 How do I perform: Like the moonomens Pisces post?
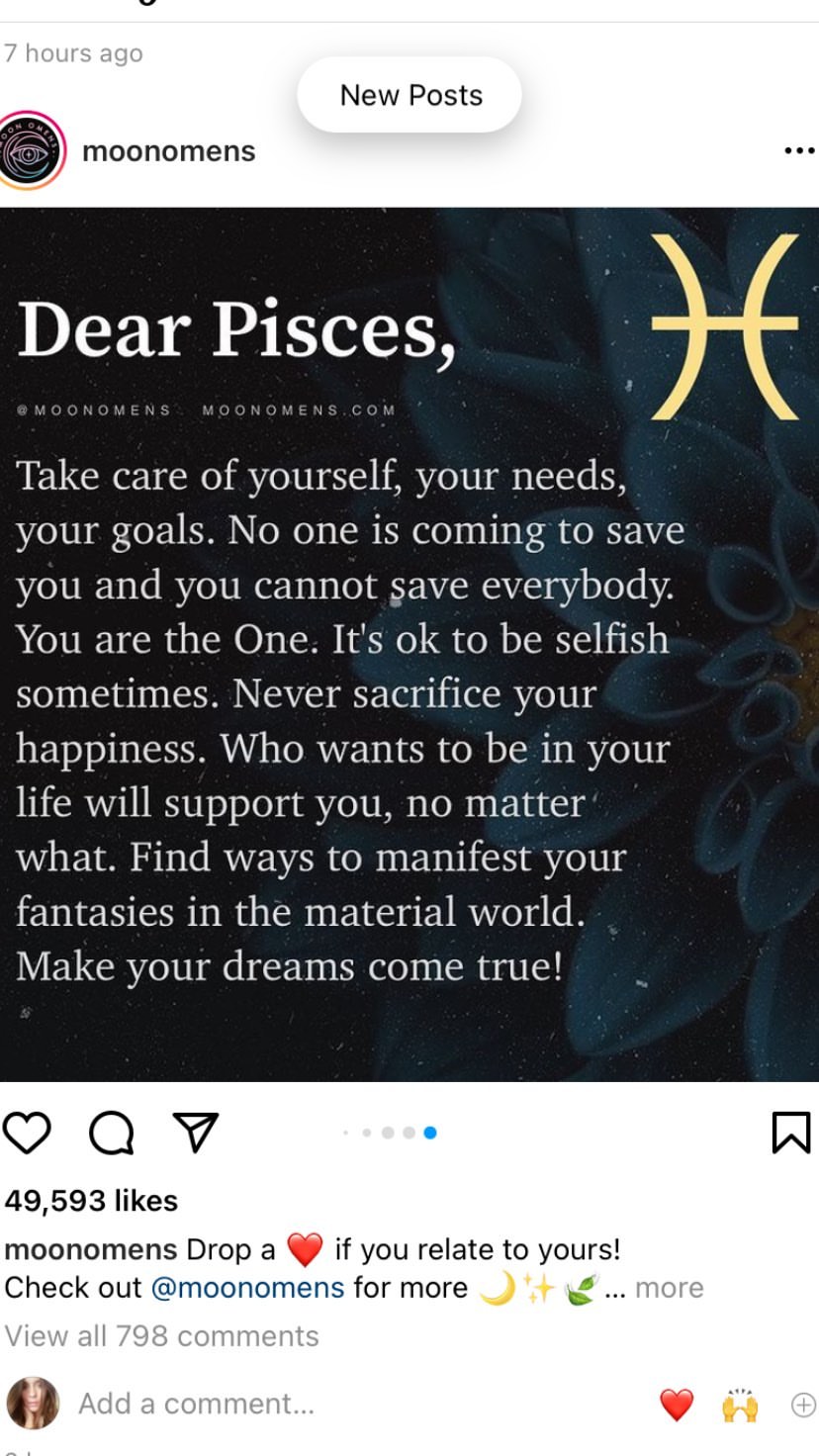coord(27,1133)
